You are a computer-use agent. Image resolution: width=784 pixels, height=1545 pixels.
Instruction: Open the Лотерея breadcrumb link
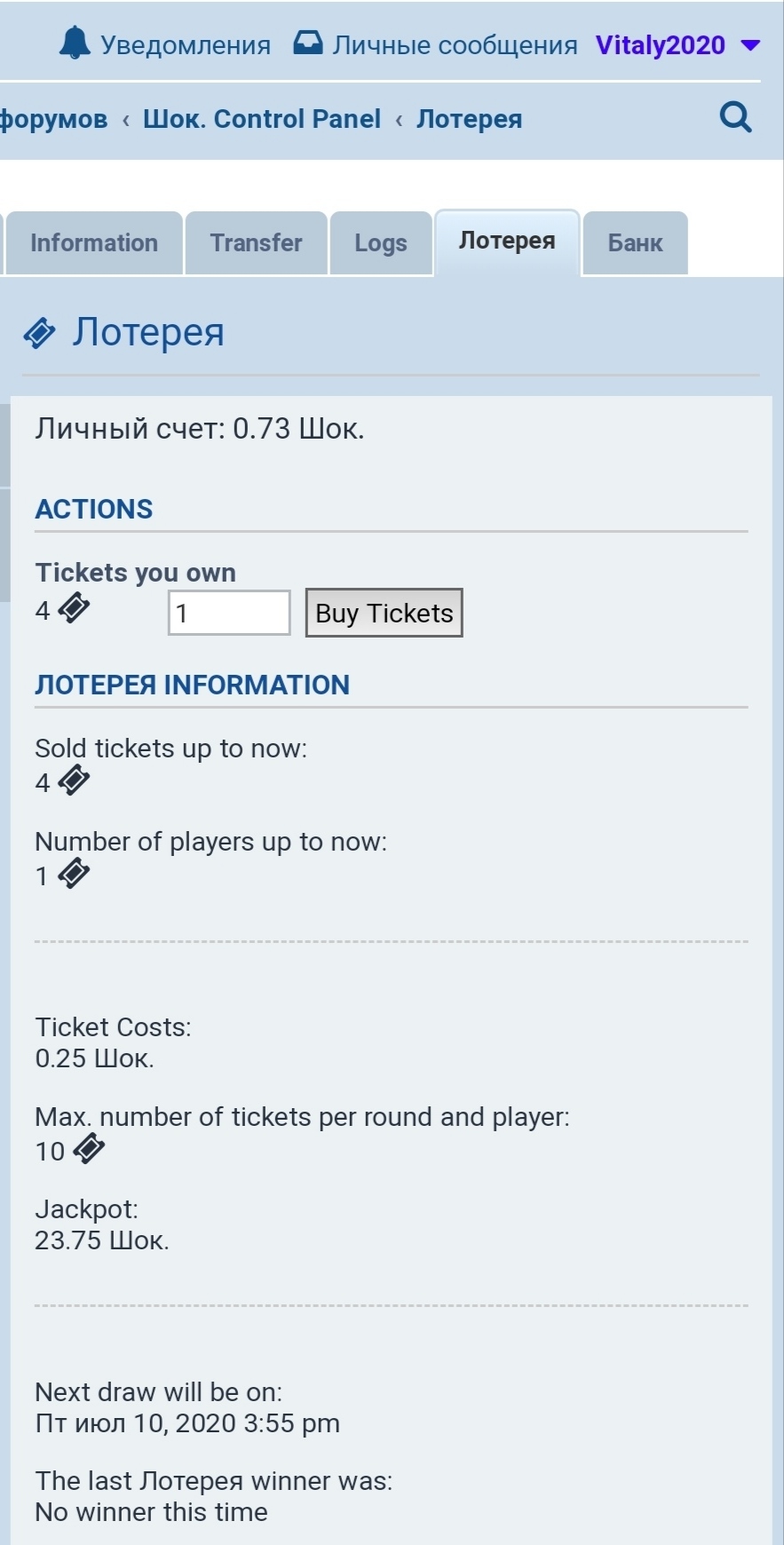[x=469, y=119]
